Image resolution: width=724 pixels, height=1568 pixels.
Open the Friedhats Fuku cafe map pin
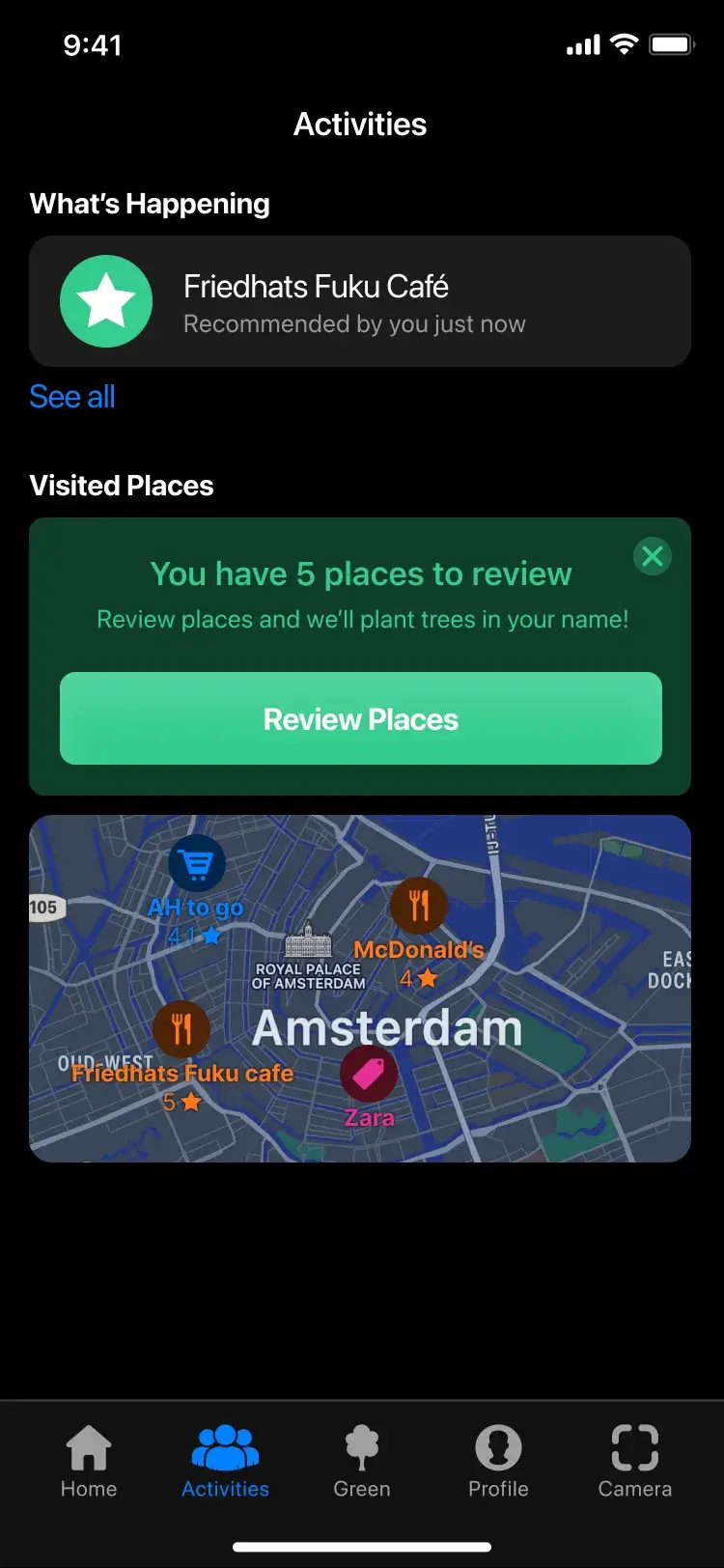pyautogui.click(x=181, y=1029)
